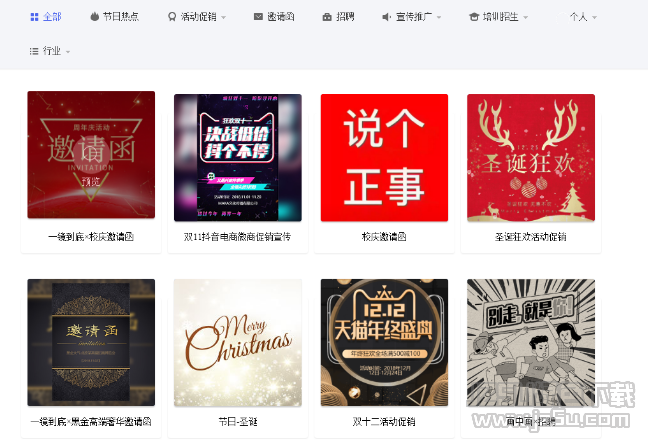
Task: Open the 节日-圣诞 Merry Christmas template
Action: point(237,342)
